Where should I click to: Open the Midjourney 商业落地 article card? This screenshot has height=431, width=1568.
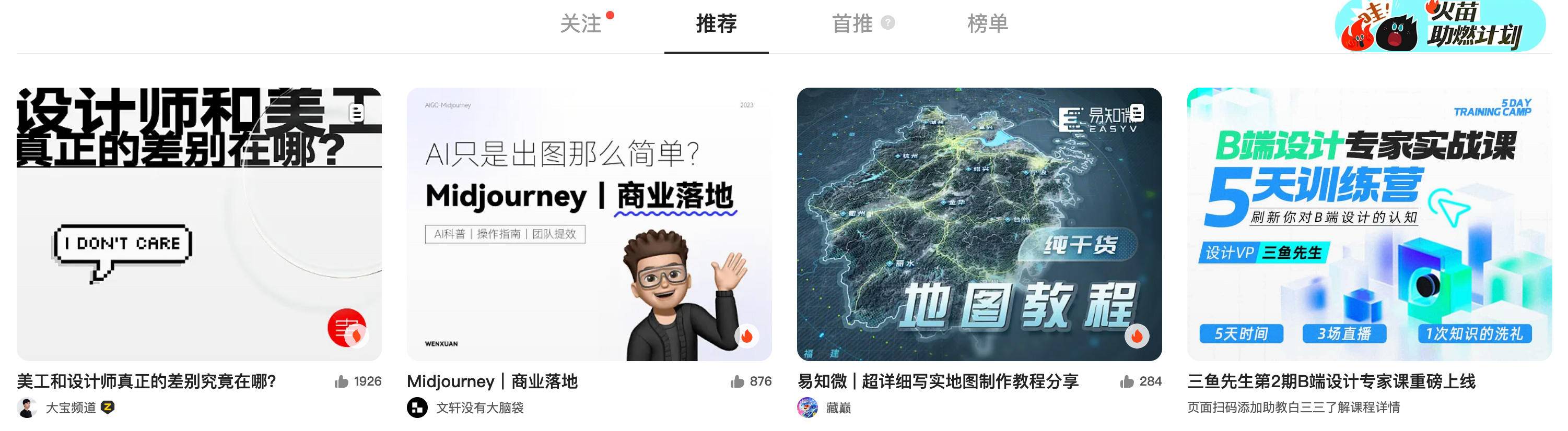(x=589, y=224)
